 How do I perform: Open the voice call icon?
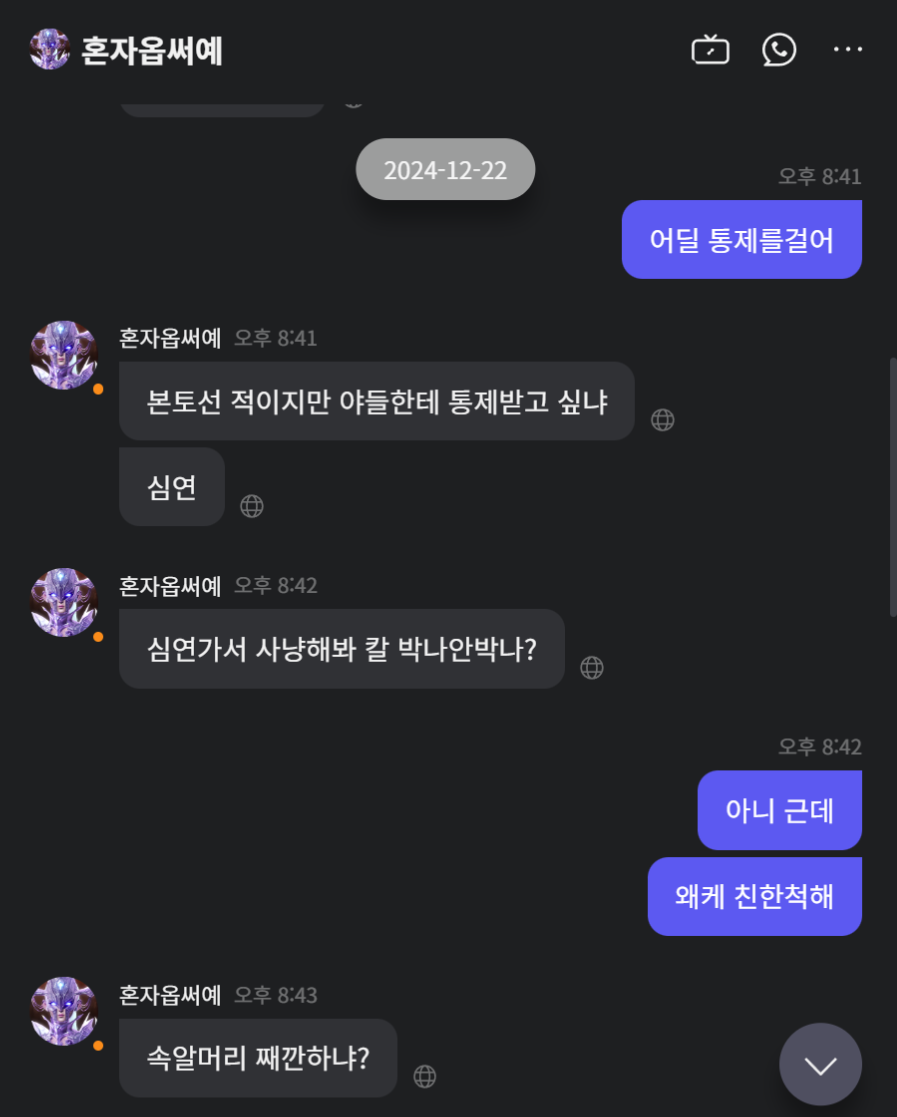coord(780,50)
